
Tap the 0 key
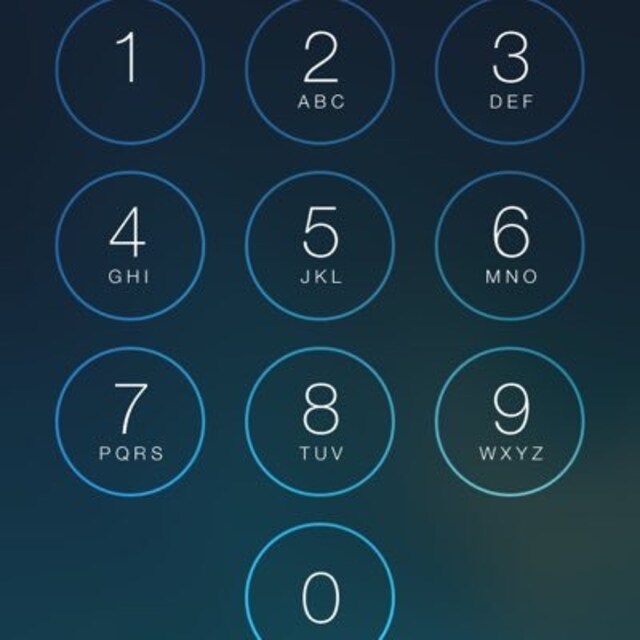pos(320,590)
